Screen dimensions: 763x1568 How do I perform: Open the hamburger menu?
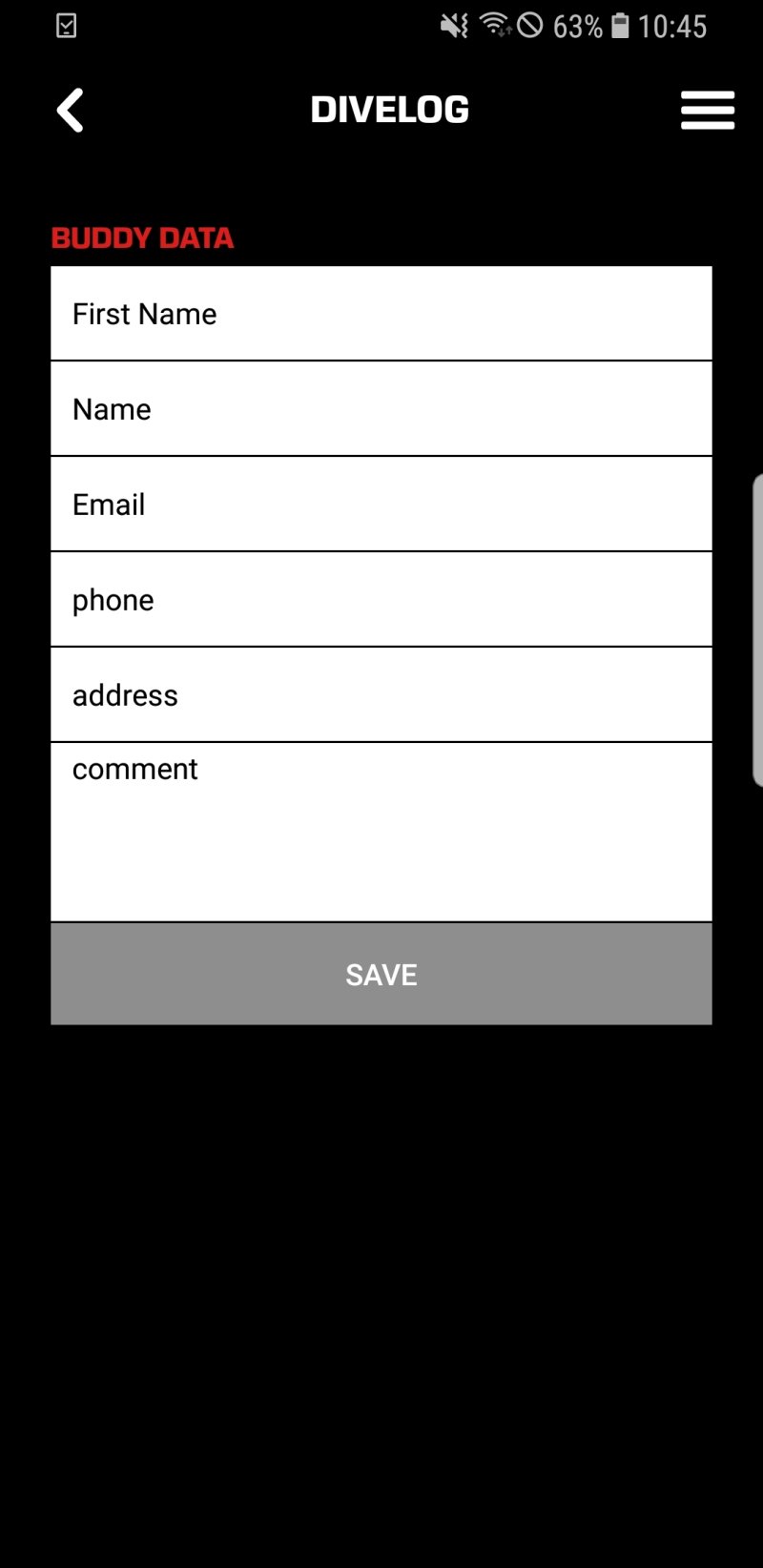pos(707,111)
